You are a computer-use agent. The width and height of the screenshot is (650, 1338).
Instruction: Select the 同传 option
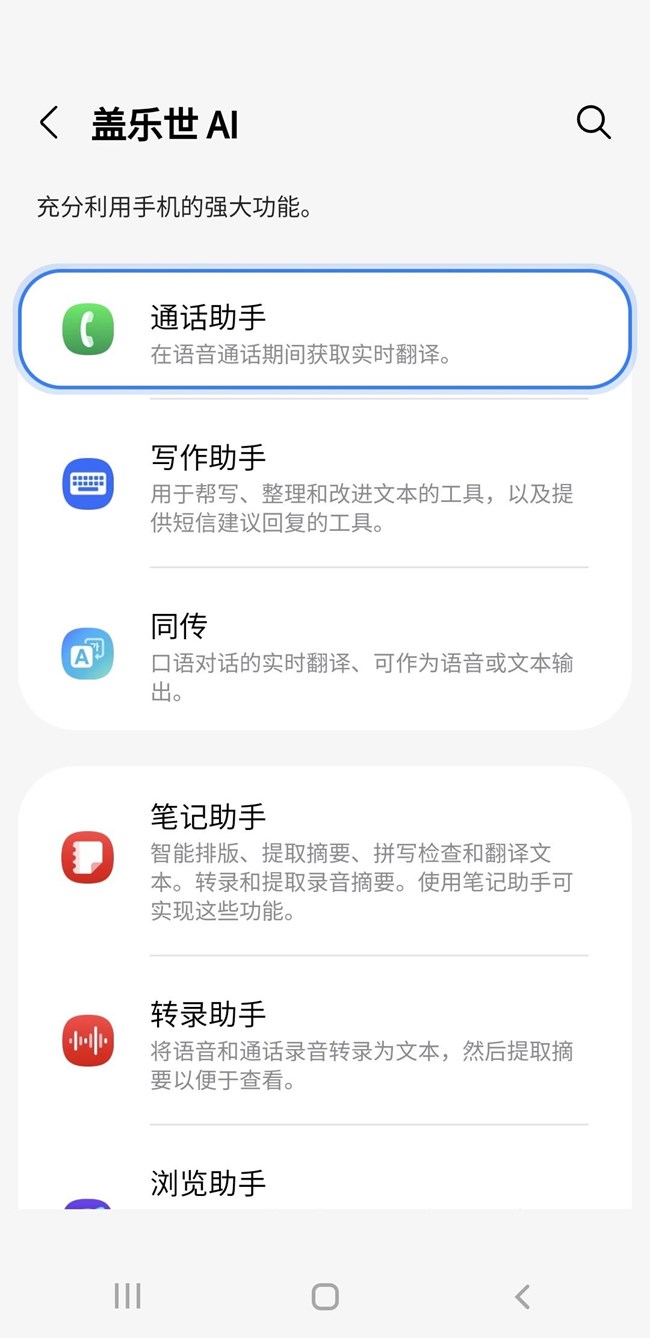(324, 655)
